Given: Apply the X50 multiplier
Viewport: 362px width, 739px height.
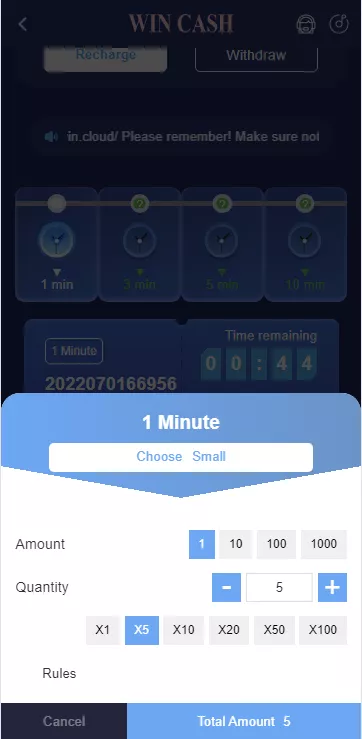Looking at the screenshot, I should point(274,630).
